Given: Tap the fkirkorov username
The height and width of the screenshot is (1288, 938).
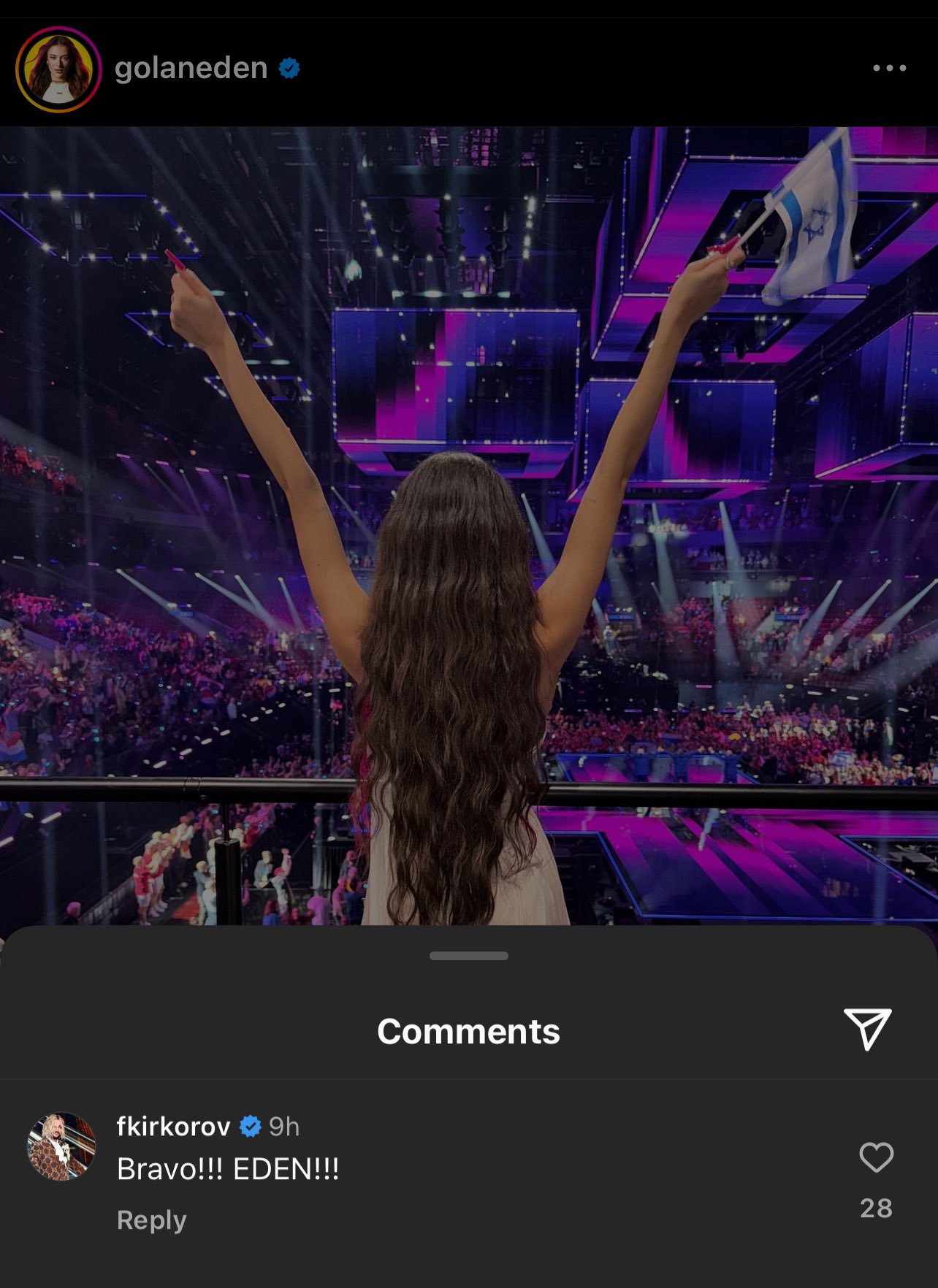Looking at the screenshot, I should click(173, 1127).
